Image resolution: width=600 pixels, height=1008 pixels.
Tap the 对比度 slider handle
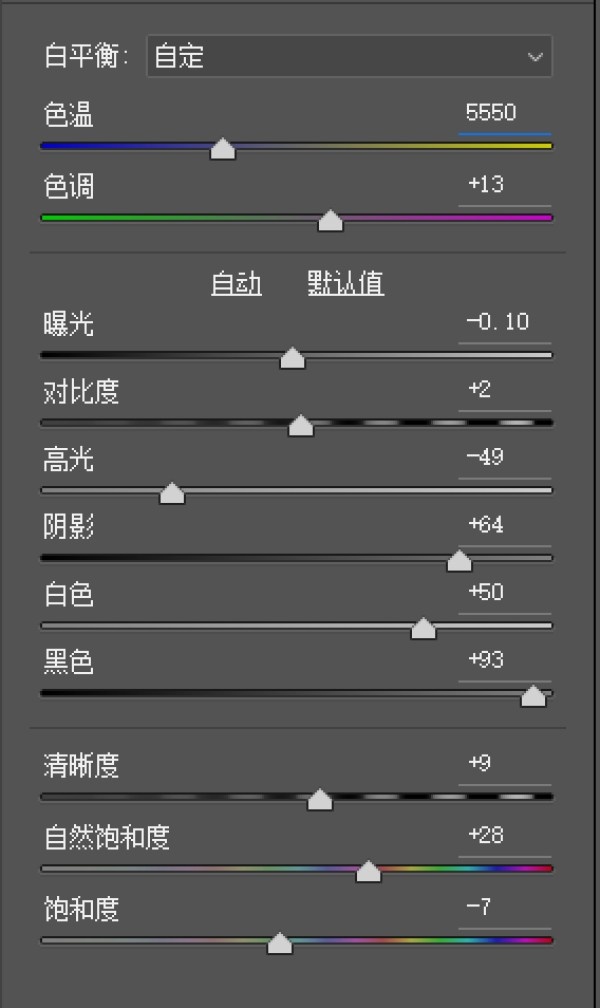[300, 427]
